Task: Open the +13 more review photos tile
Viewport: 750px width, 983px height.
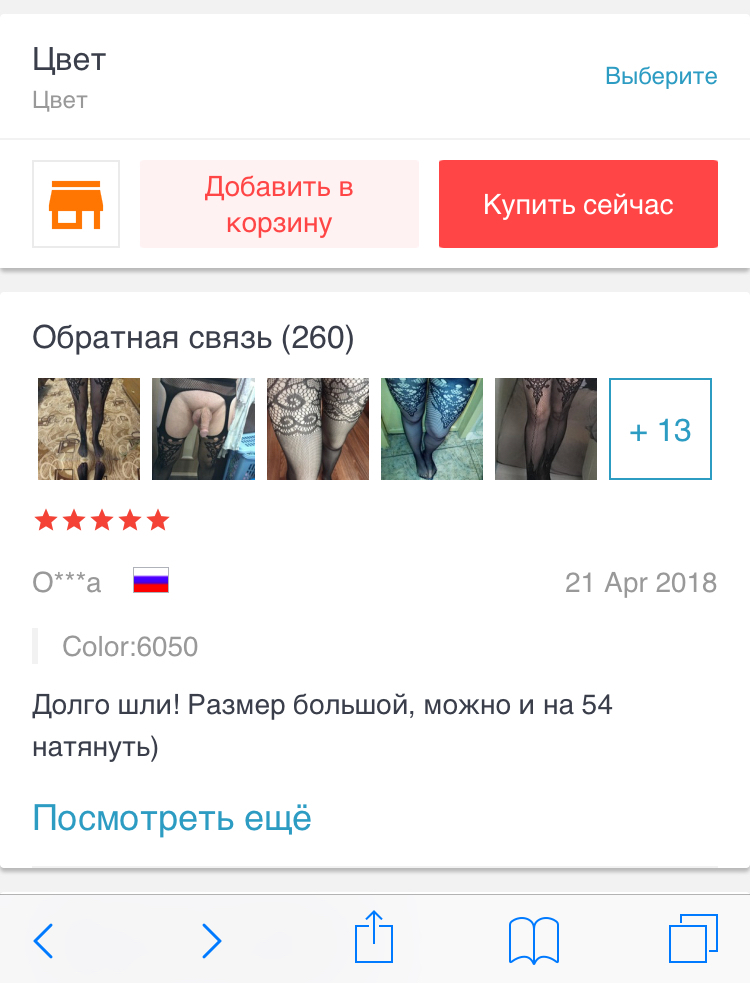Action: click(x=660, y=430)
